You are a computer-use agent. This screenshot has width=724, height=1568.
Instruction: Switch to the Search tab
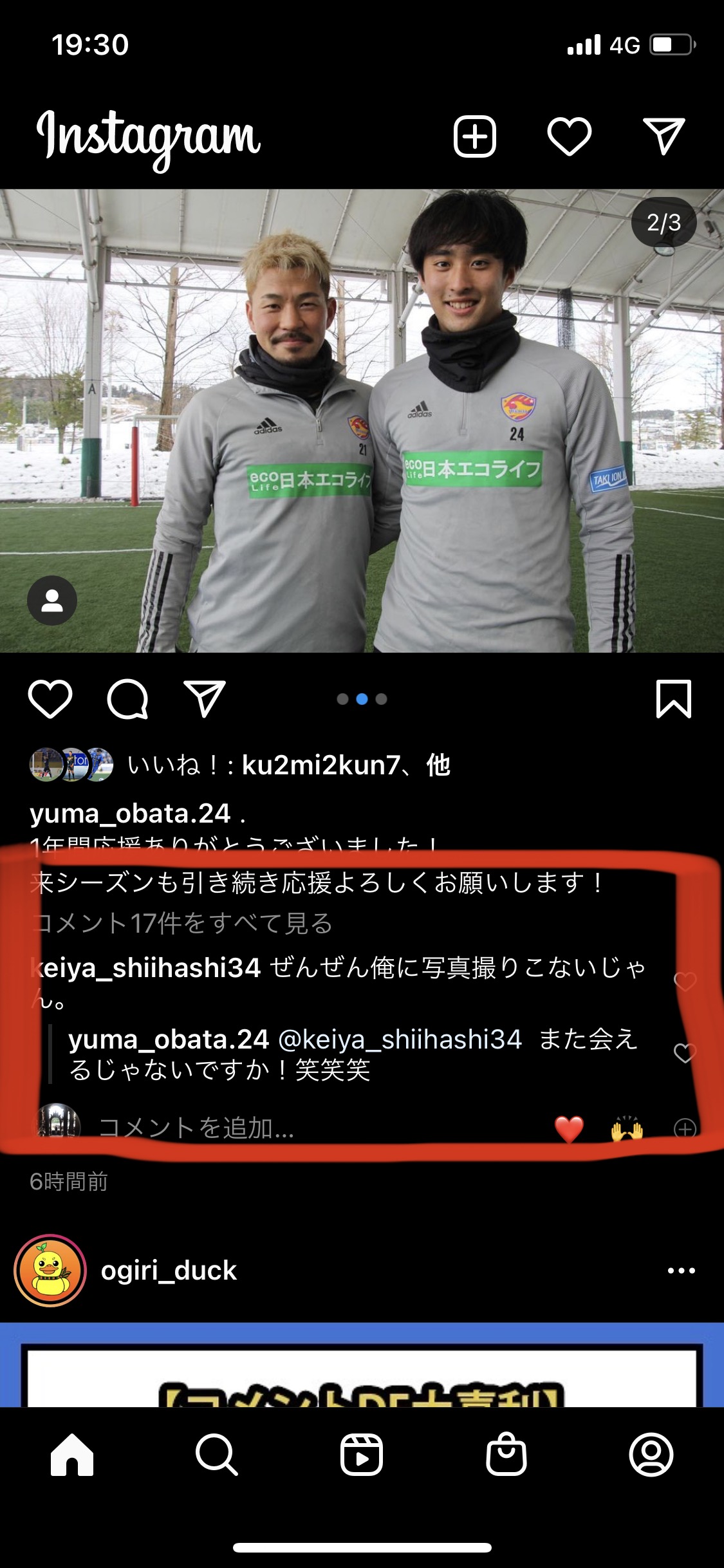216,1454
